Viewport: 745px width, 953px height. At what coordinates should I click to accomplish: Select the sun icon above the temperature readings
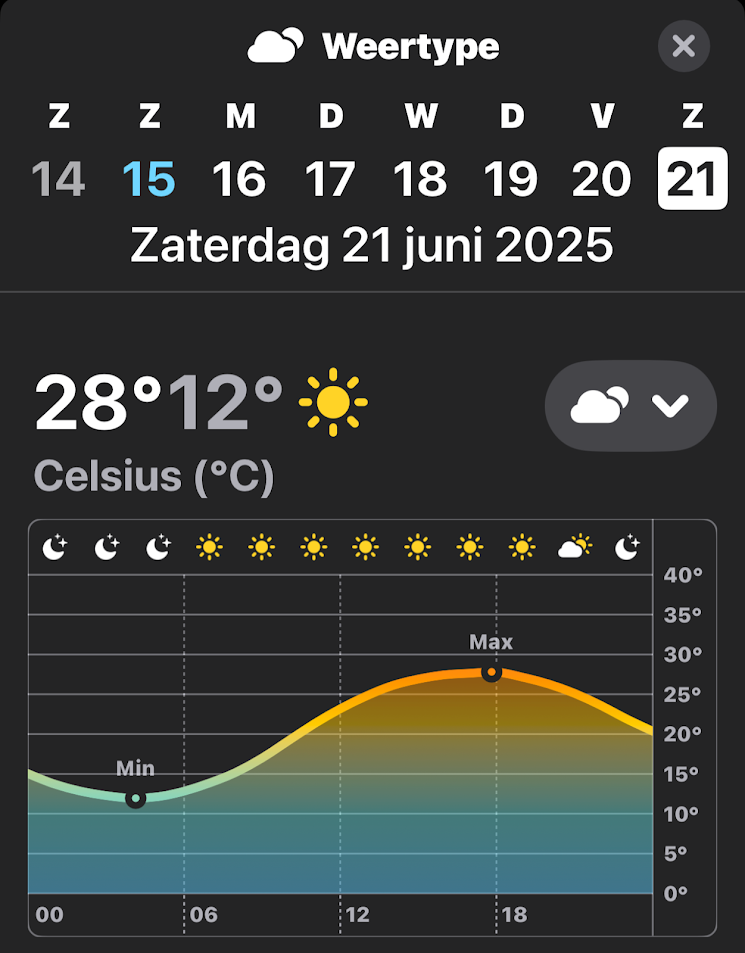pos(334,404)
